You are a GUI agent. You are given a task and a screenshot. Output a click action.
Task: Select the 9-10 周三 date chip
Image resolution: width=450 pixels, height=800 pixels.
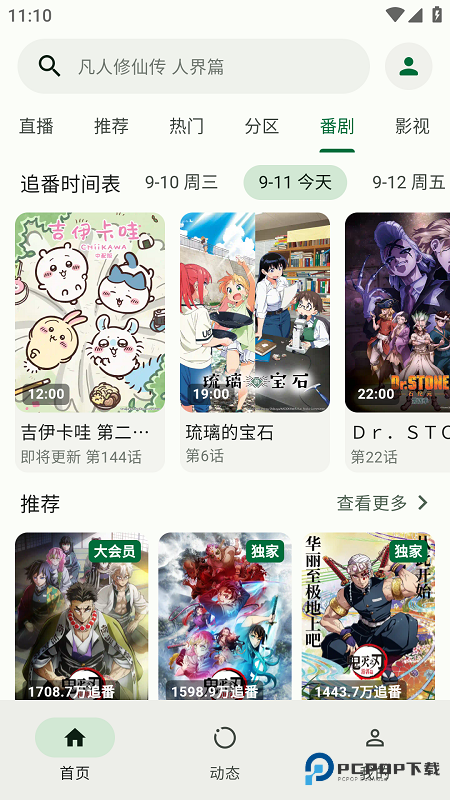pyautogui.click(x=181, y=182)
